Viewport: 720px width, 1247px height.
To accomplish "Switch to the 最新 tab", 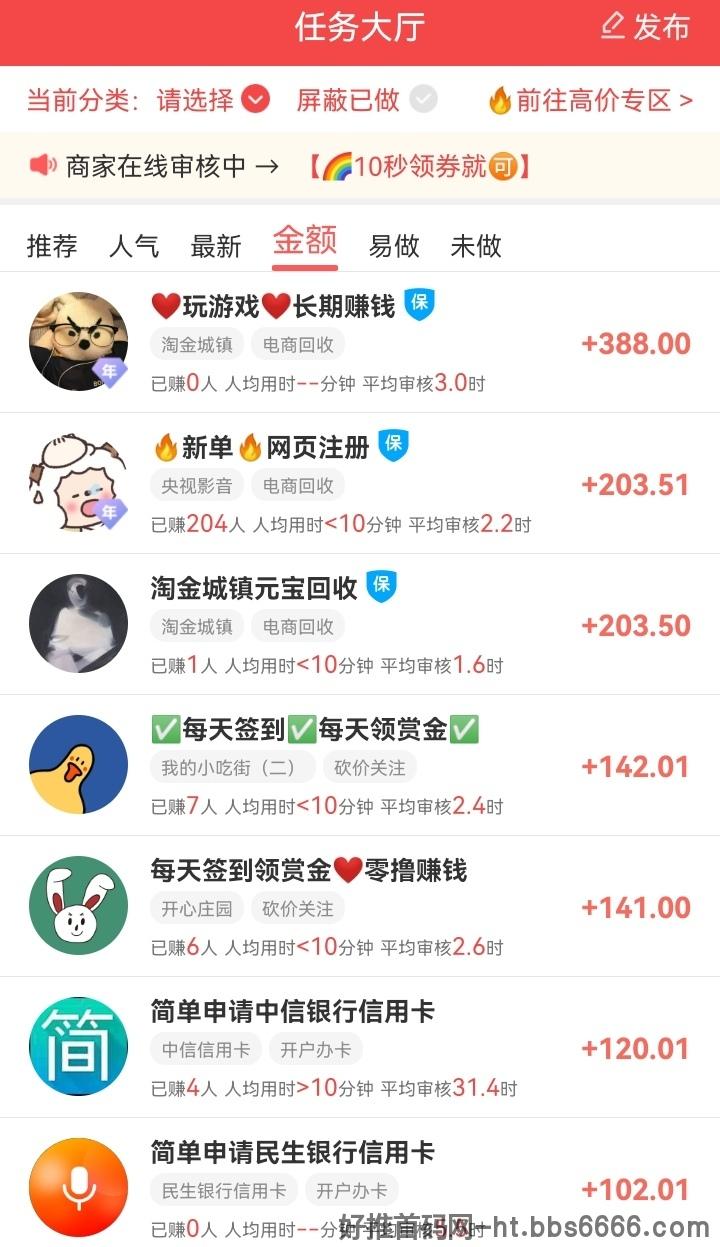I will coord(216,246).
